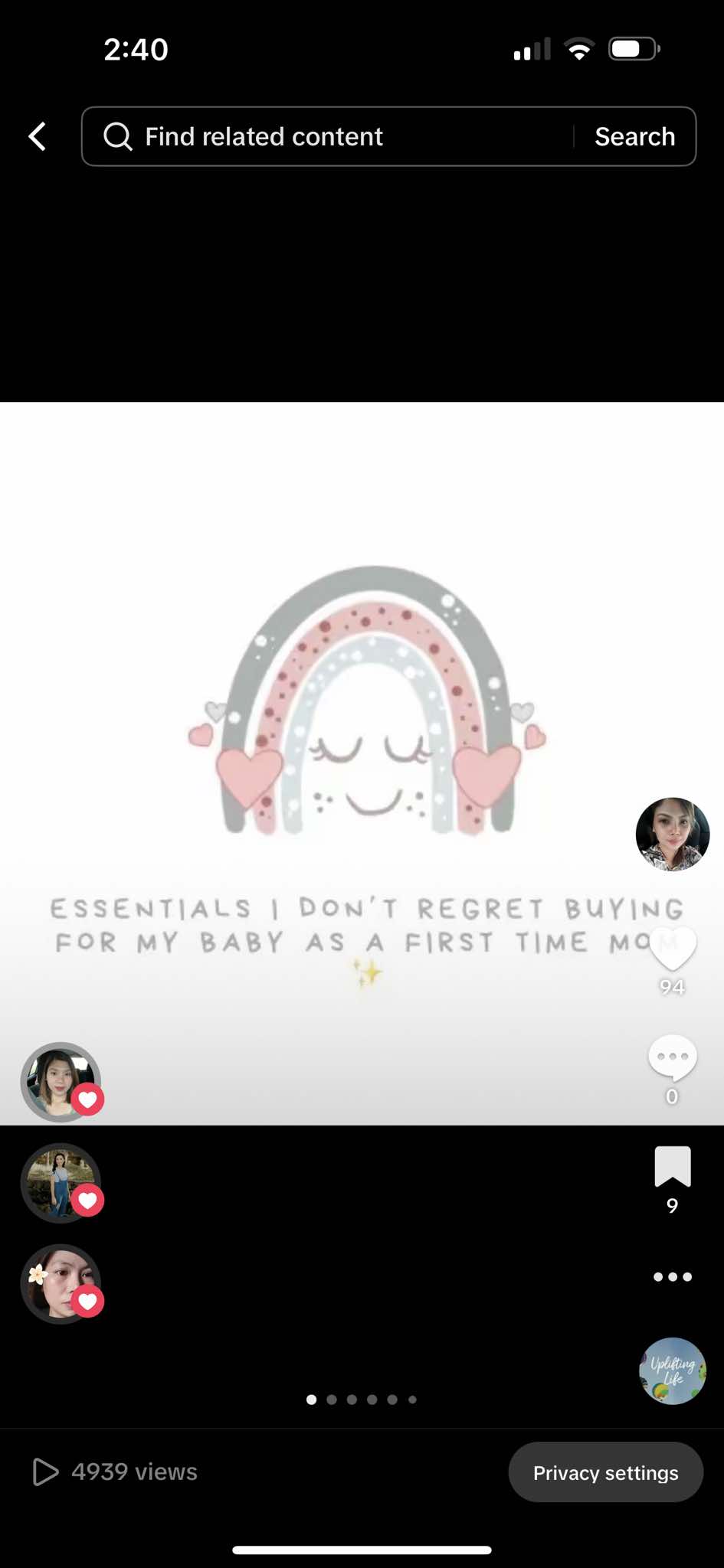Image resolution: width=724 pixels, height=1568 pixels.
Task: Open Privacy settings
Action: (605, 1472)
